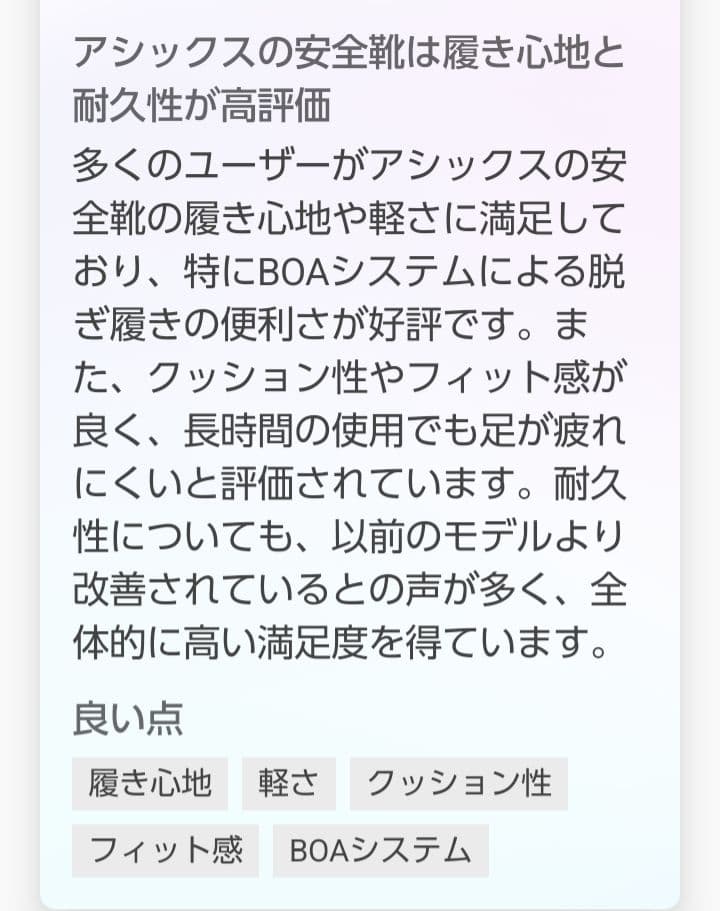Open the フィット感 chip
Viewport: 720px width, 911px height.
(165, 851)
